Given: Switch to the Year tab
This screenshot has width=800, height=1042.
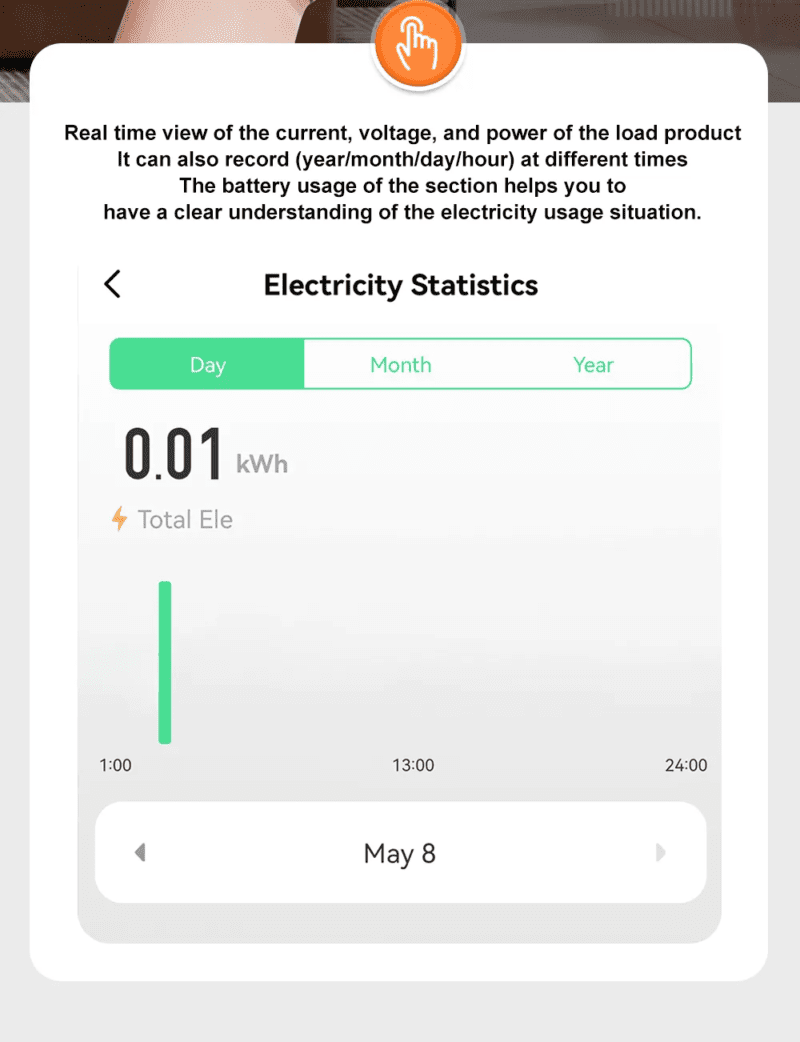Looking at the screenshot, I should point(592,364).
